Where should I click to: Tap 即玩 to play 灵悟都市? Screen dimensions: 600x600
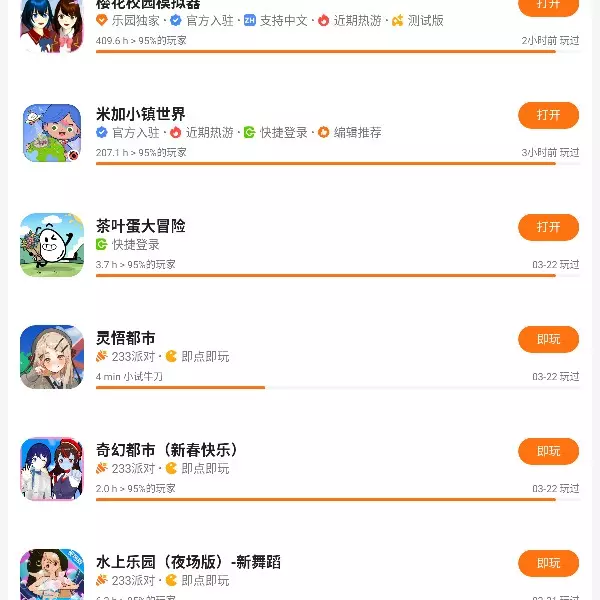point(548,339)
